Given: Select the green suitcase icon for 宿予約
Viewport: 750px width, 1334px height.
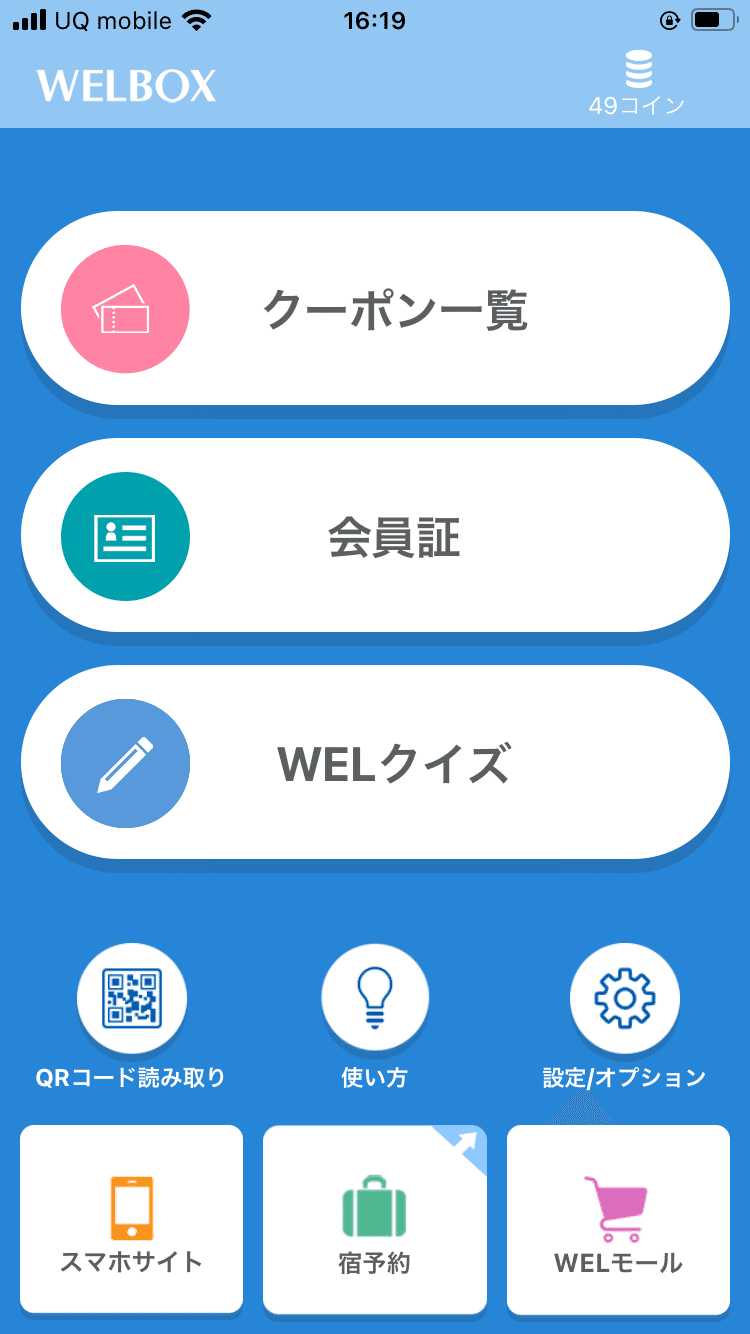Looking at the screenshot, I should pos(374,1208).
